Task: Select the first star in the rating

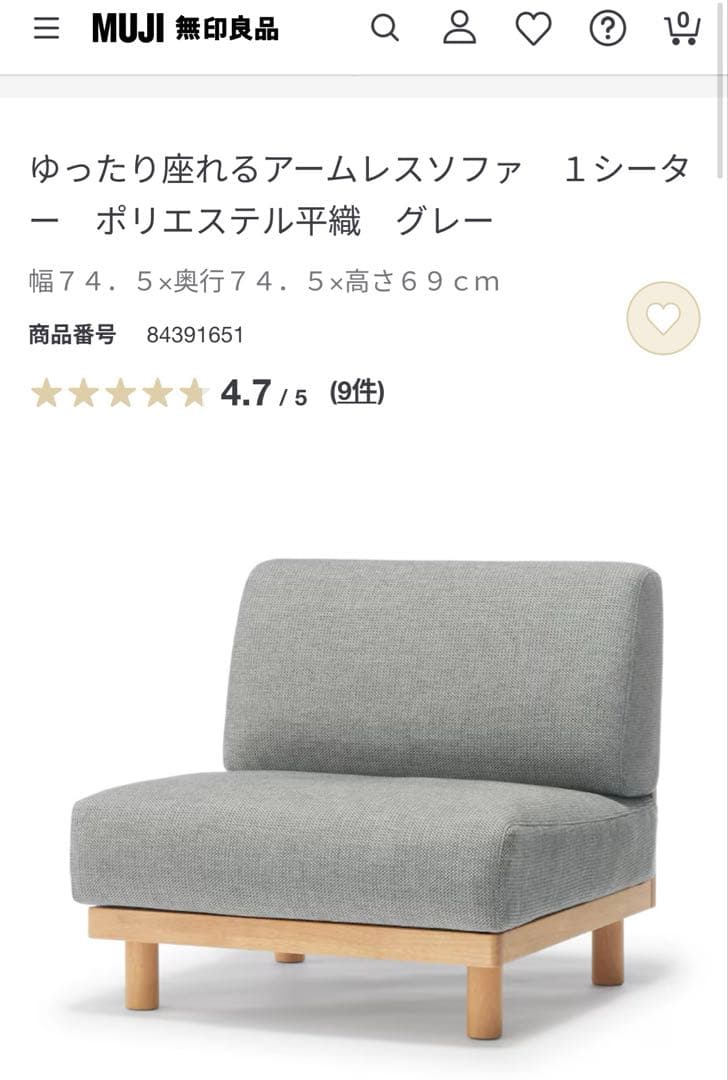Action: [x=47, y=394]
